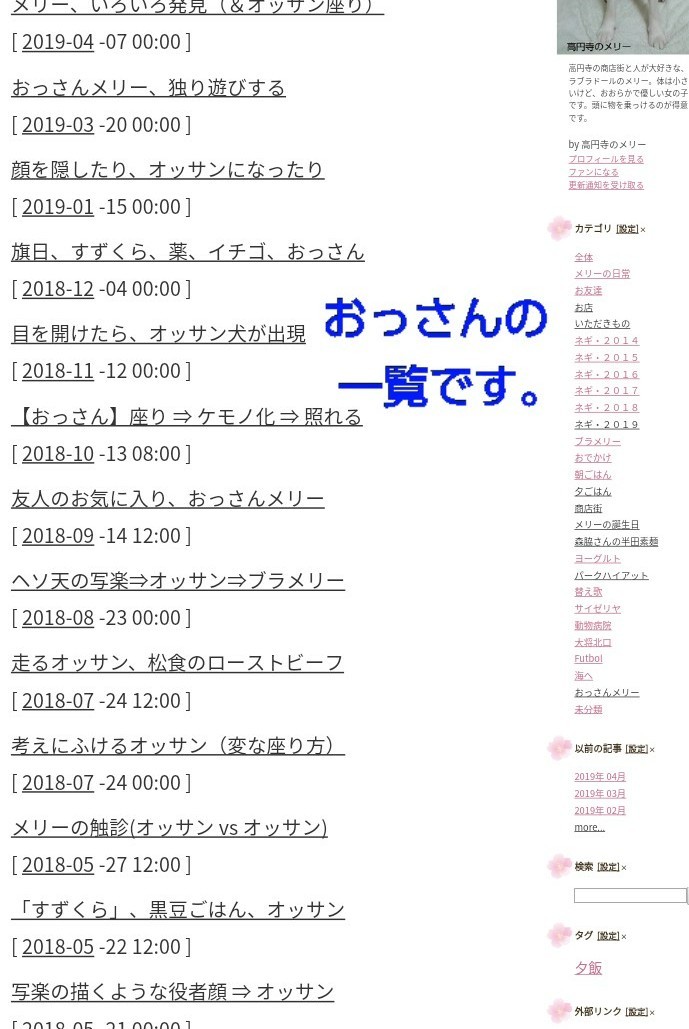Screen dimensions: 689x1029
Task: Open 設定 next to カテゴリ heading
Action: 627,229
